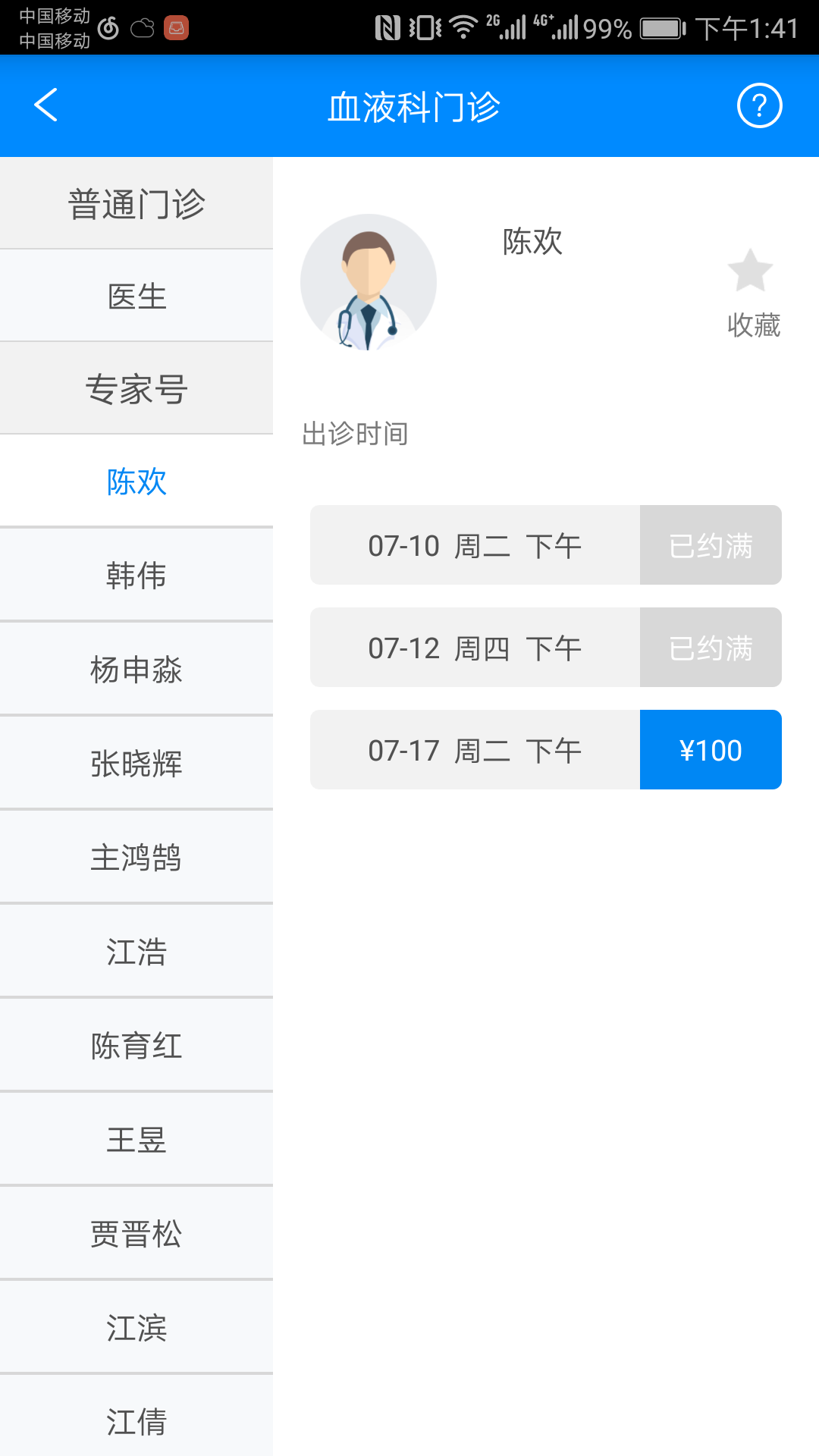Select doctor 韩伟 from the sidebar

click(x=136, y=575)
